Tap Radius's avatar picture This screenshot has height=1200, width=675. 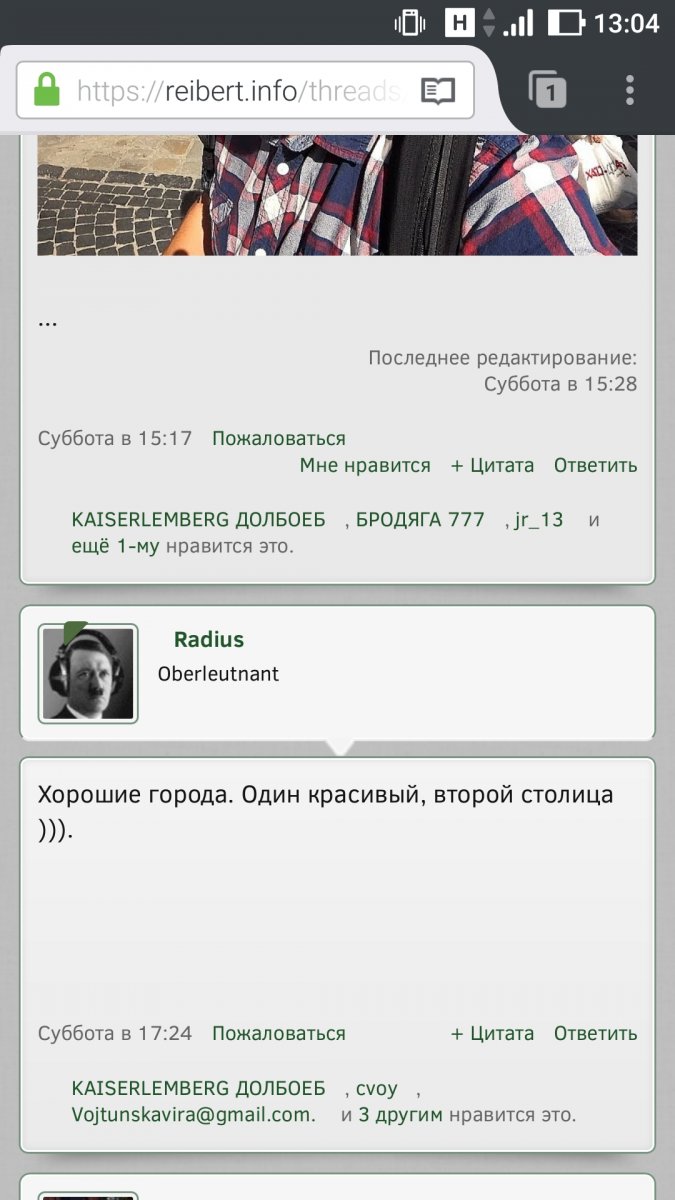click(88, 674)
